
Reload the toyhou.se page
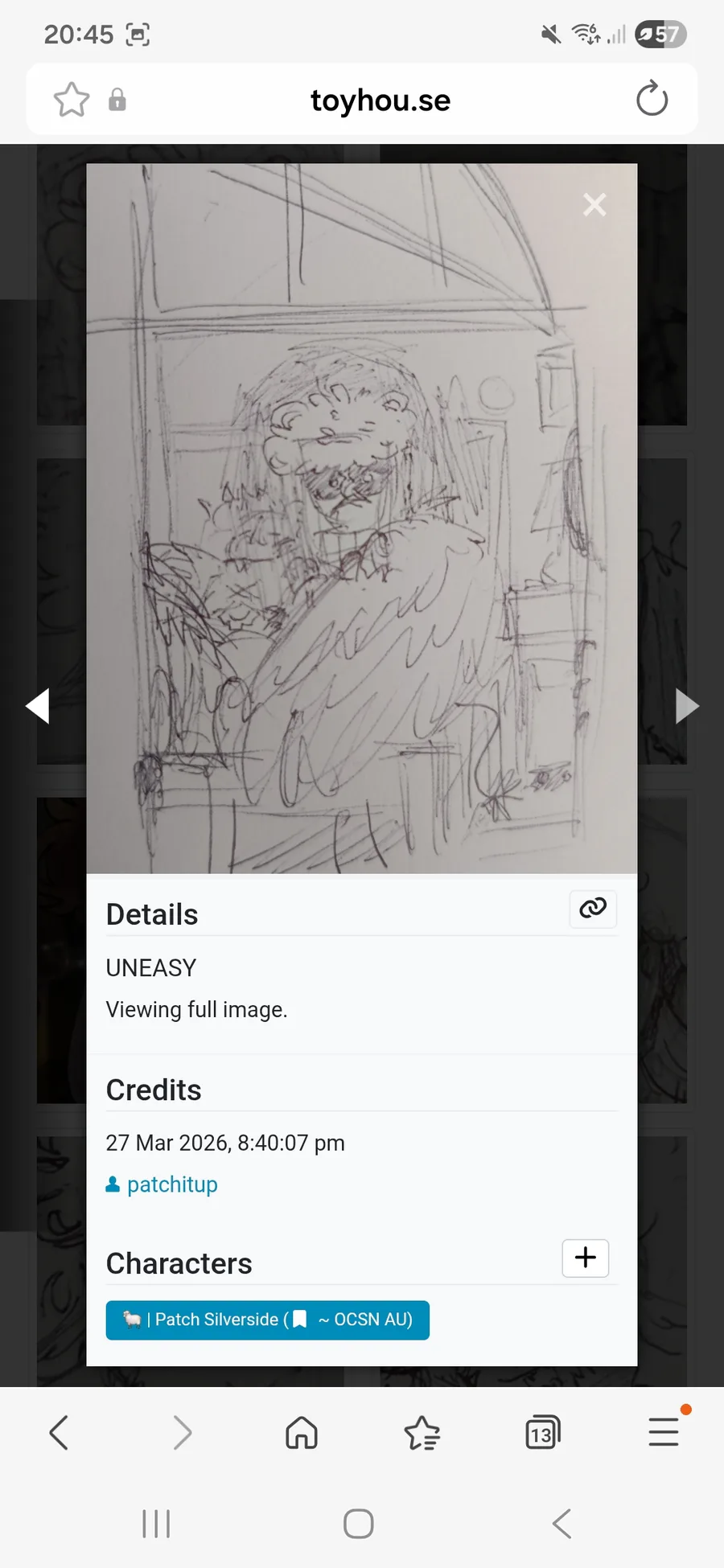(x=652, y=100)
